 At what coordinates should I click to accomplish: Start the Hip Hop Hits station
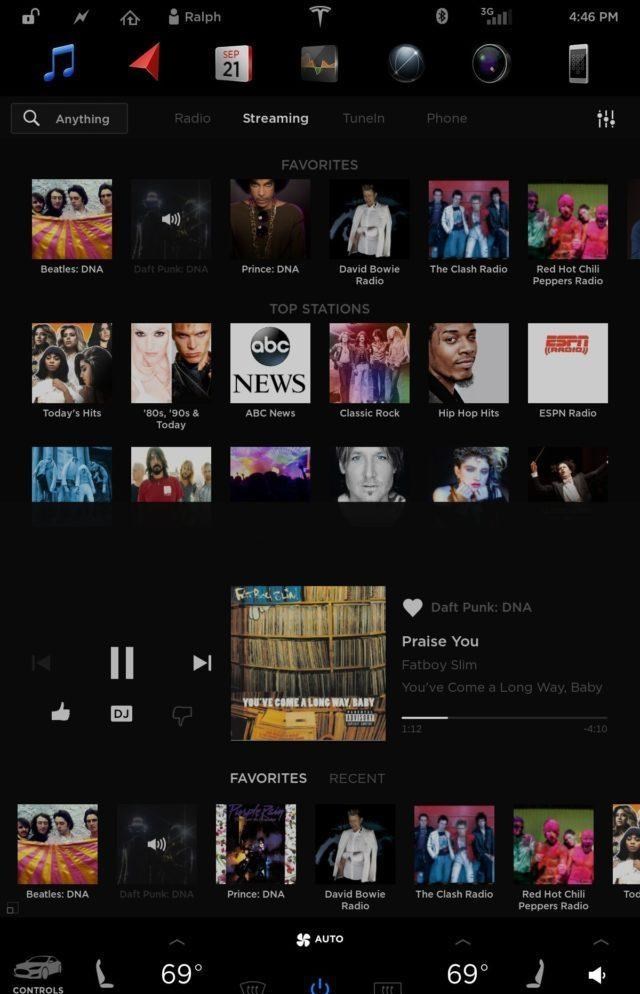coord(468,363)
